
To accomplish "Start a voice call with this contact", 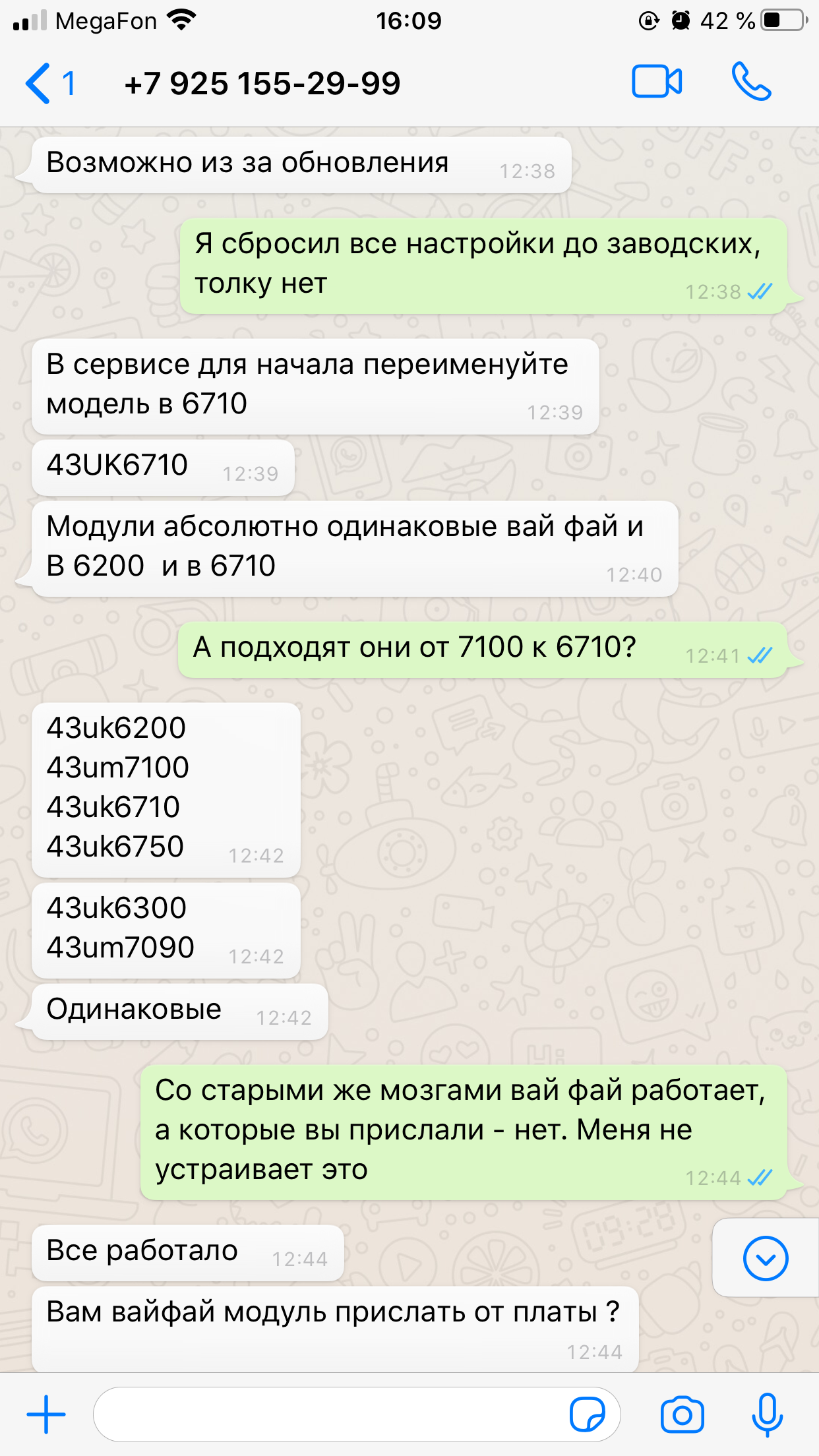I will click(751, 82).
